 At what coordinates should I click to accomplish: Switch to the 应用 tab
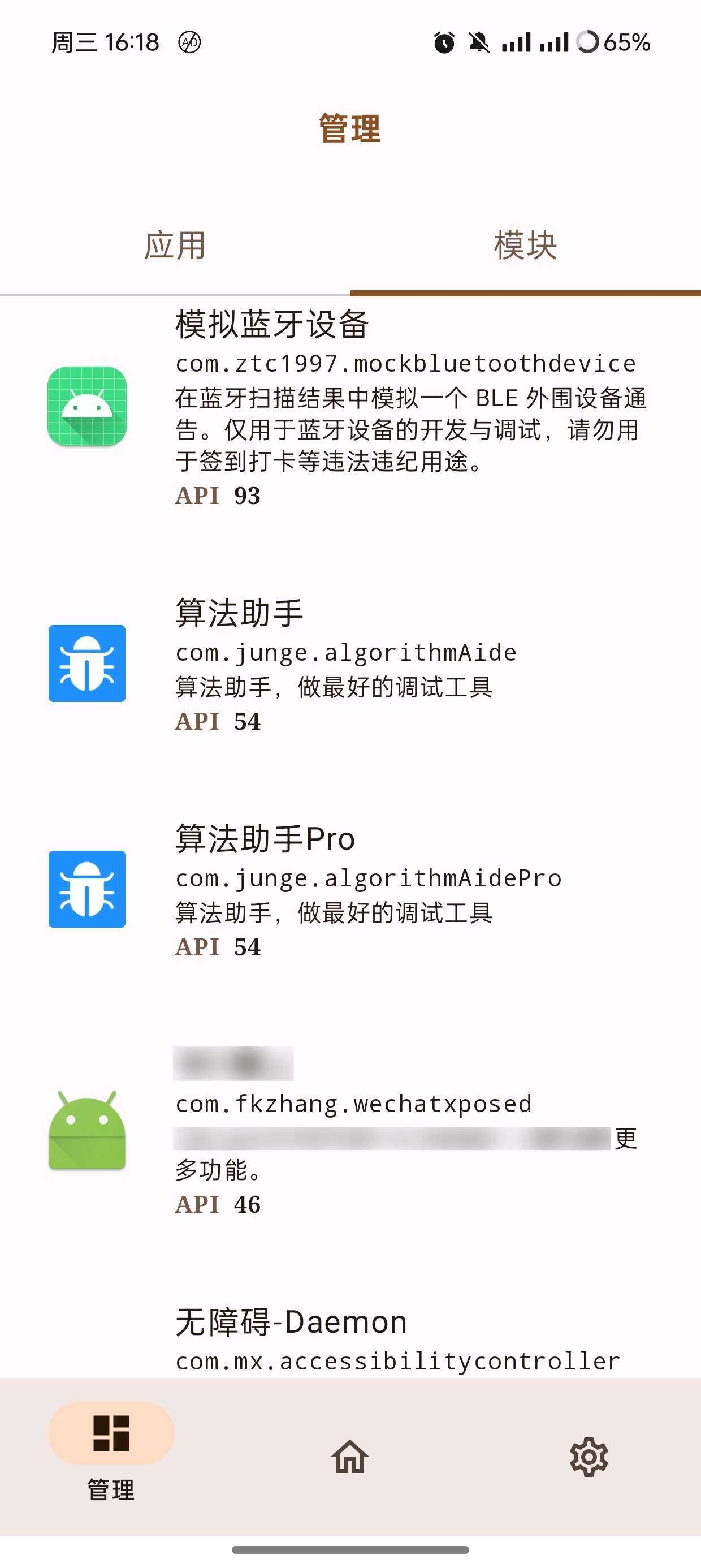[x=175, y=246]
